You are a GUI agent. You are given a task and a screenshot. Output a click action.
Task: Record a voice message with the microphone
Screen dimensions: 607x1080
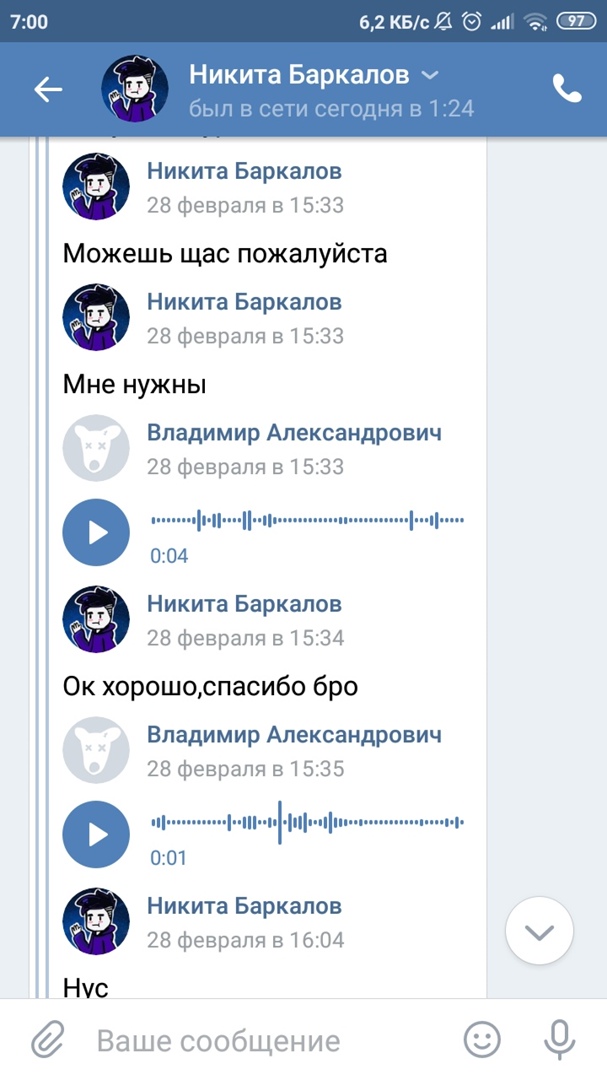pyautogui.click(x=559, y=1041)
